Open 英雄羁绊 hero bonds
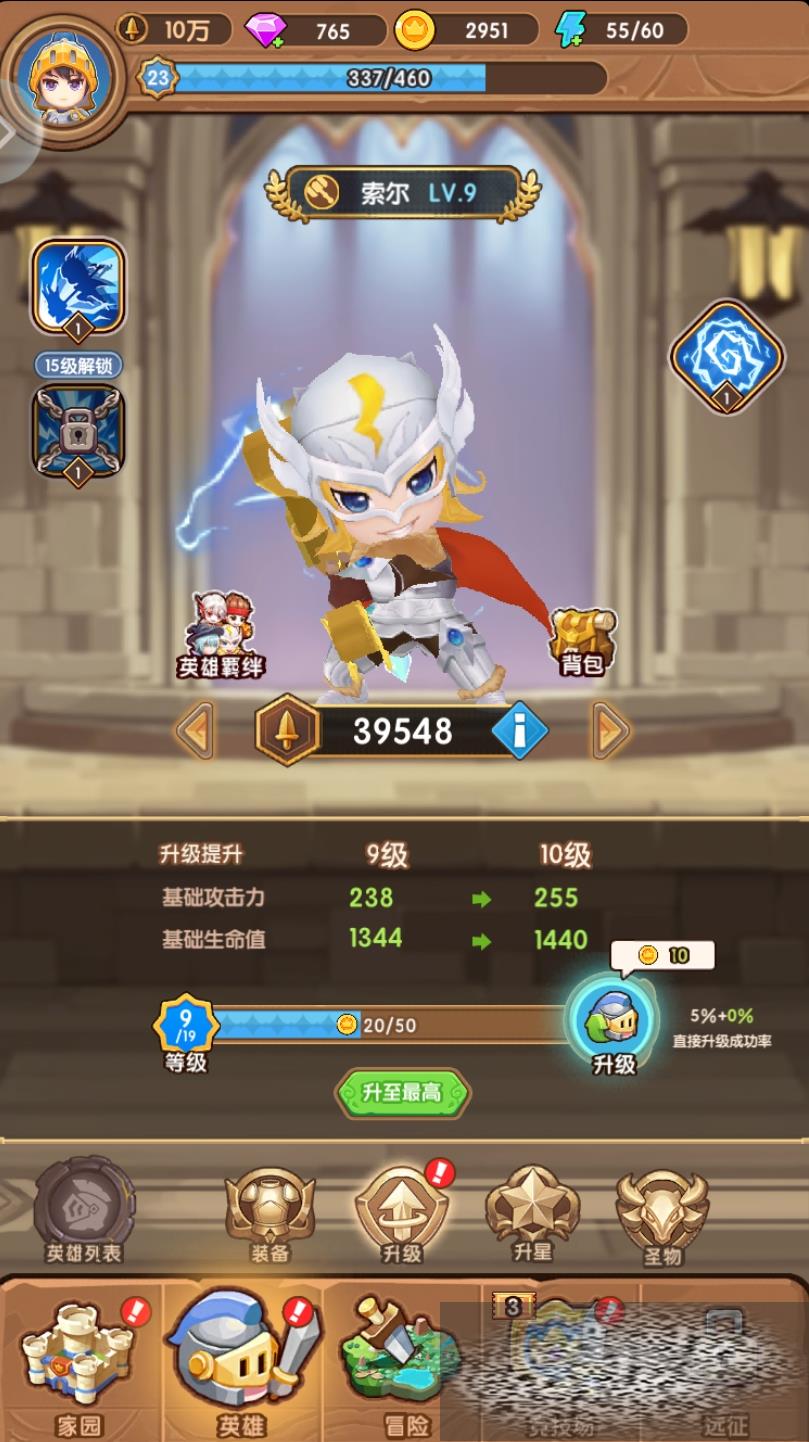The image size is (809, 1442). pyautogui.click(x=222, y=635)
